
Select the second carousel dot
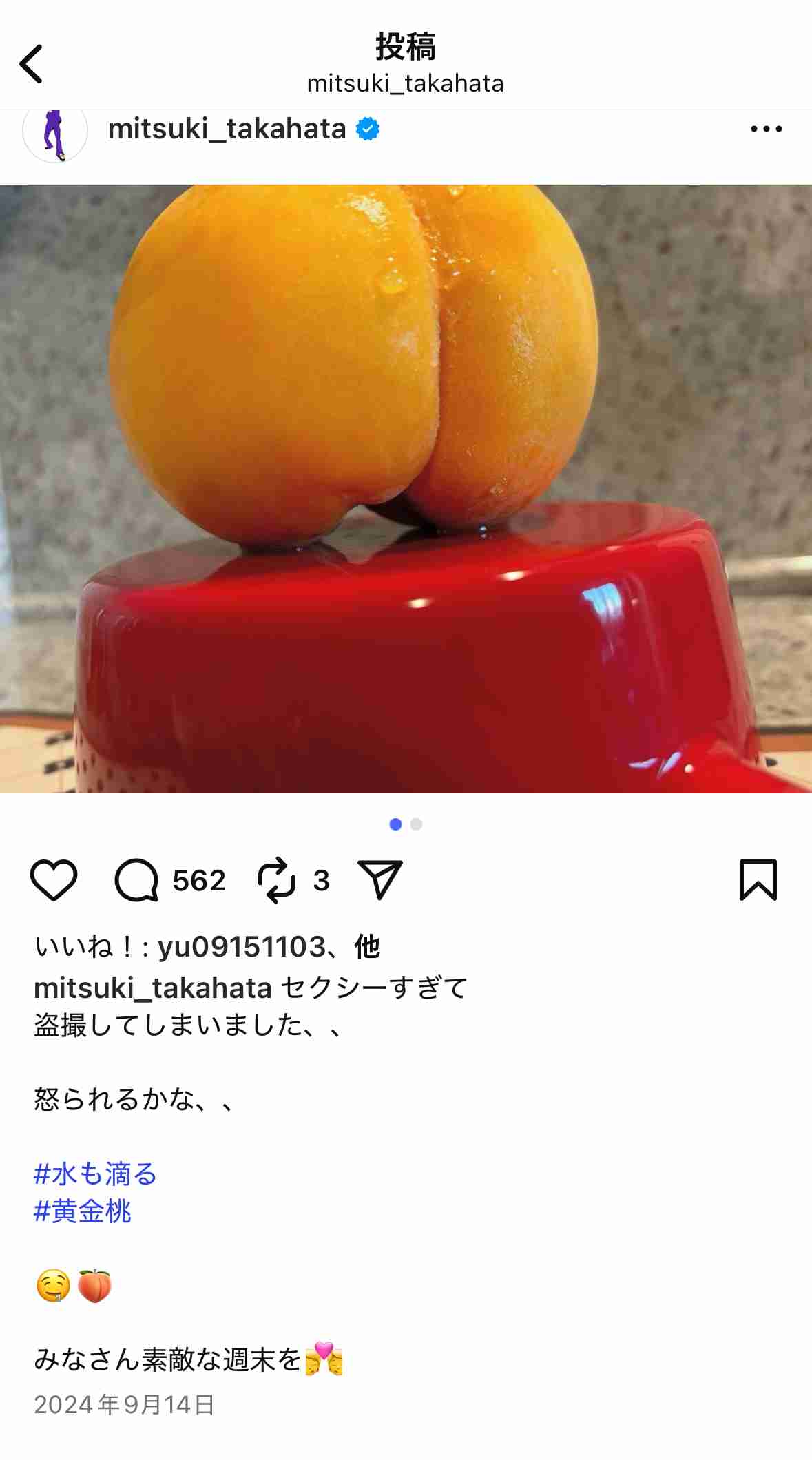416,823
